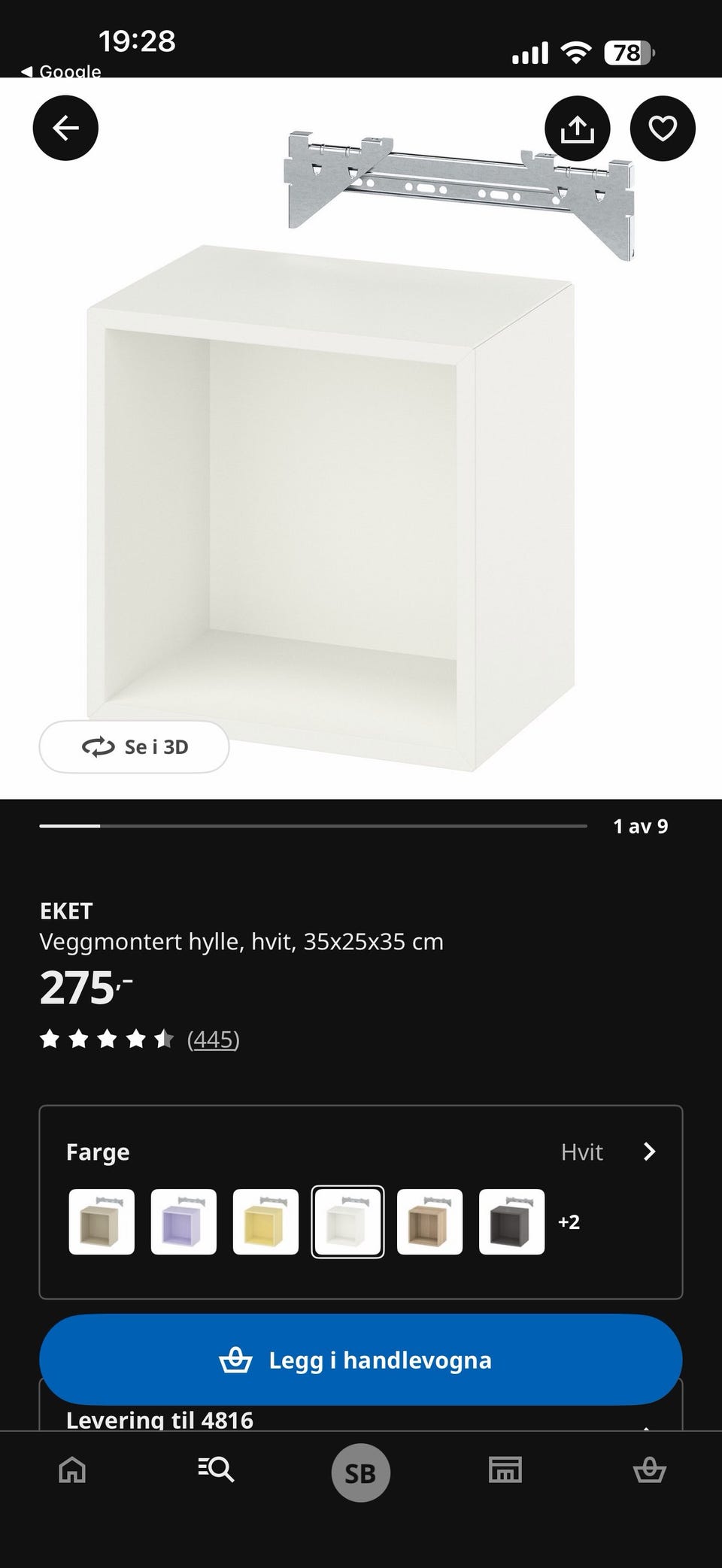Switch to the store tab
Screen dimensions: 722x1568
[x=505, y=1469]
